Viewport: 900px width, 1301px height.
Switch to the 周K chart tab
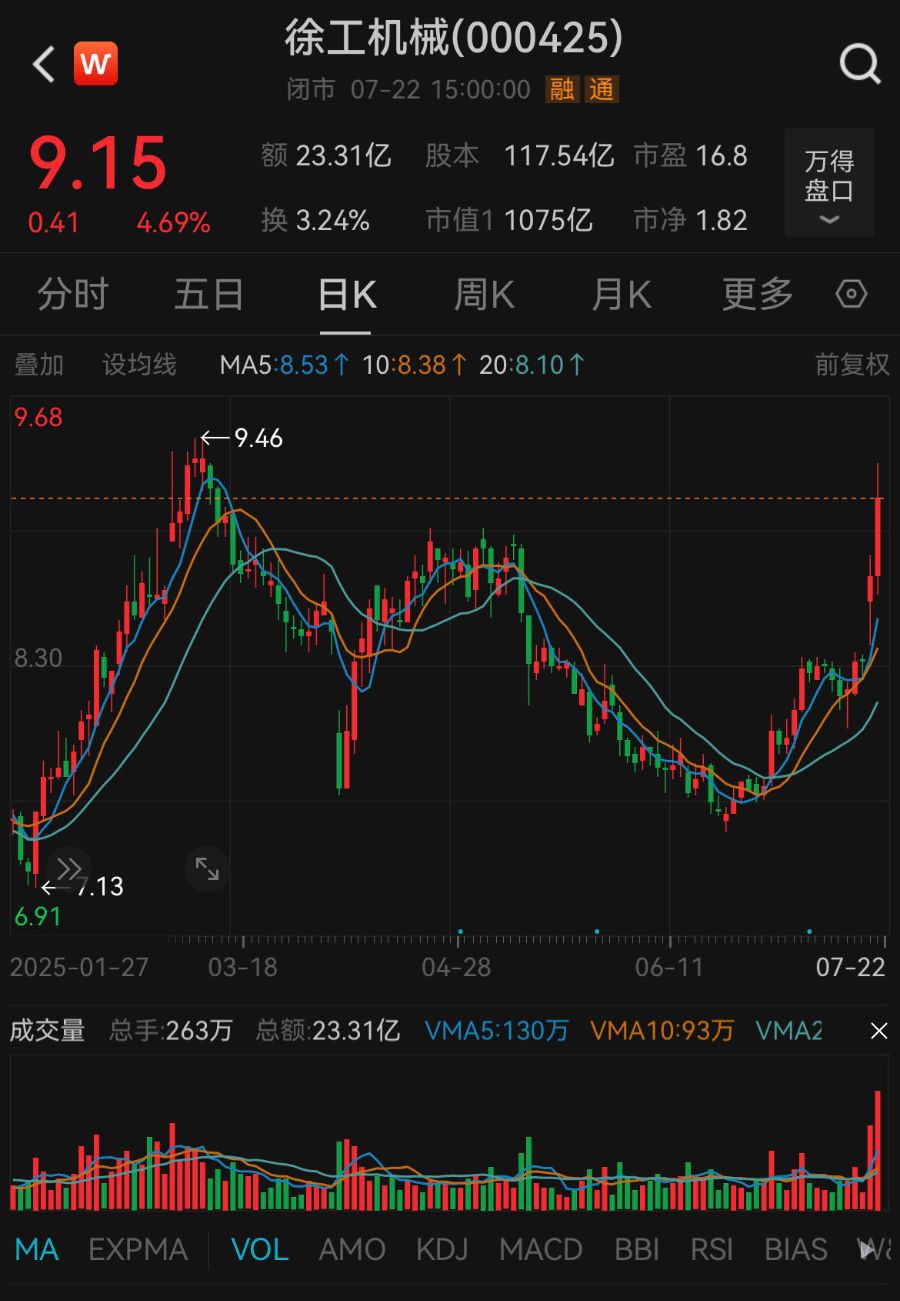tap(484, 295)
